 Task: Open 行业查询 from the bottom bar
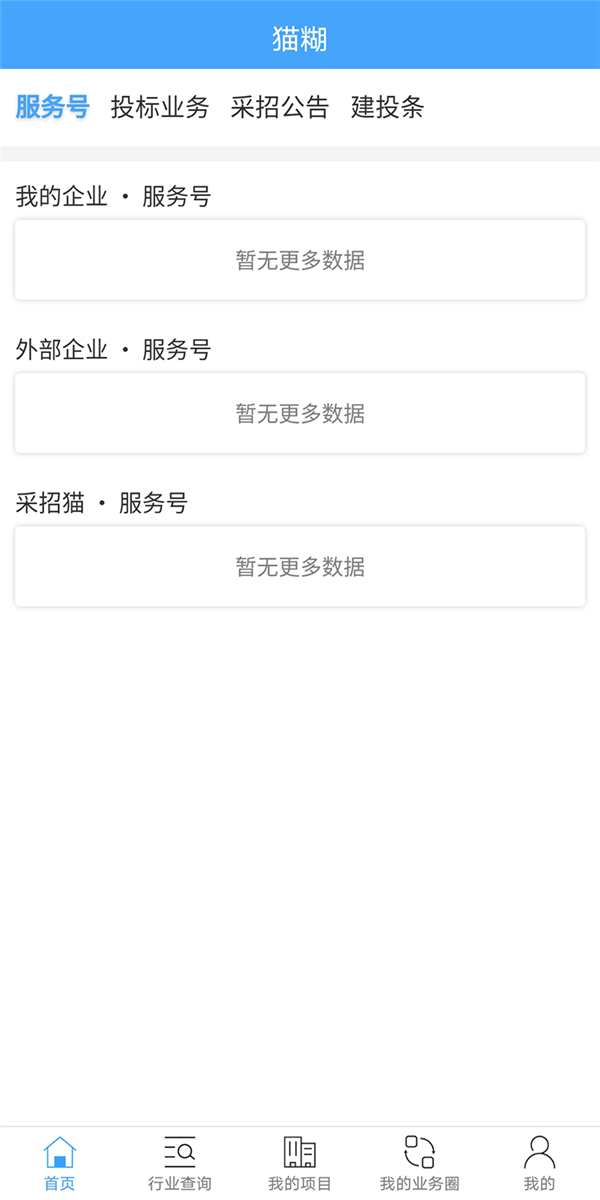pyautogui.click(x=180, y=1164)
